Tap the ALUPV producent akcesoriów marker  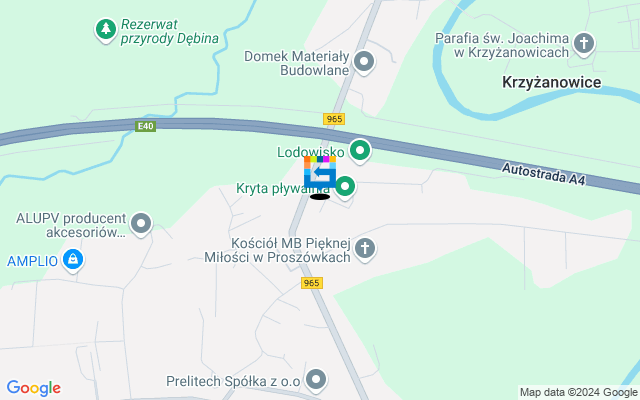click(141, 224)
